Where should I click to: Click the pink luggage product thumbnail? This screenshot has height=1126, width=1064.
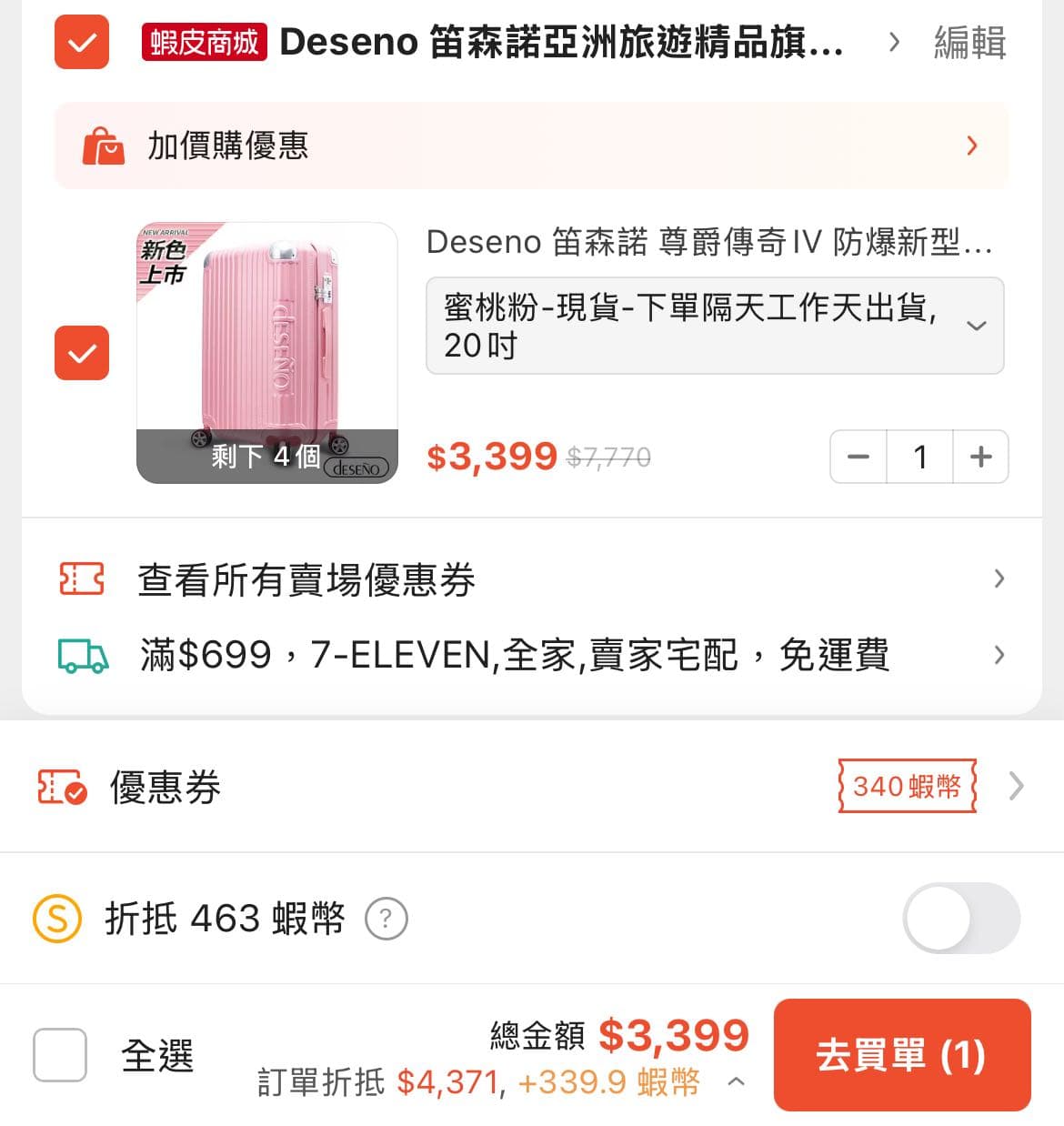[266, 346]
